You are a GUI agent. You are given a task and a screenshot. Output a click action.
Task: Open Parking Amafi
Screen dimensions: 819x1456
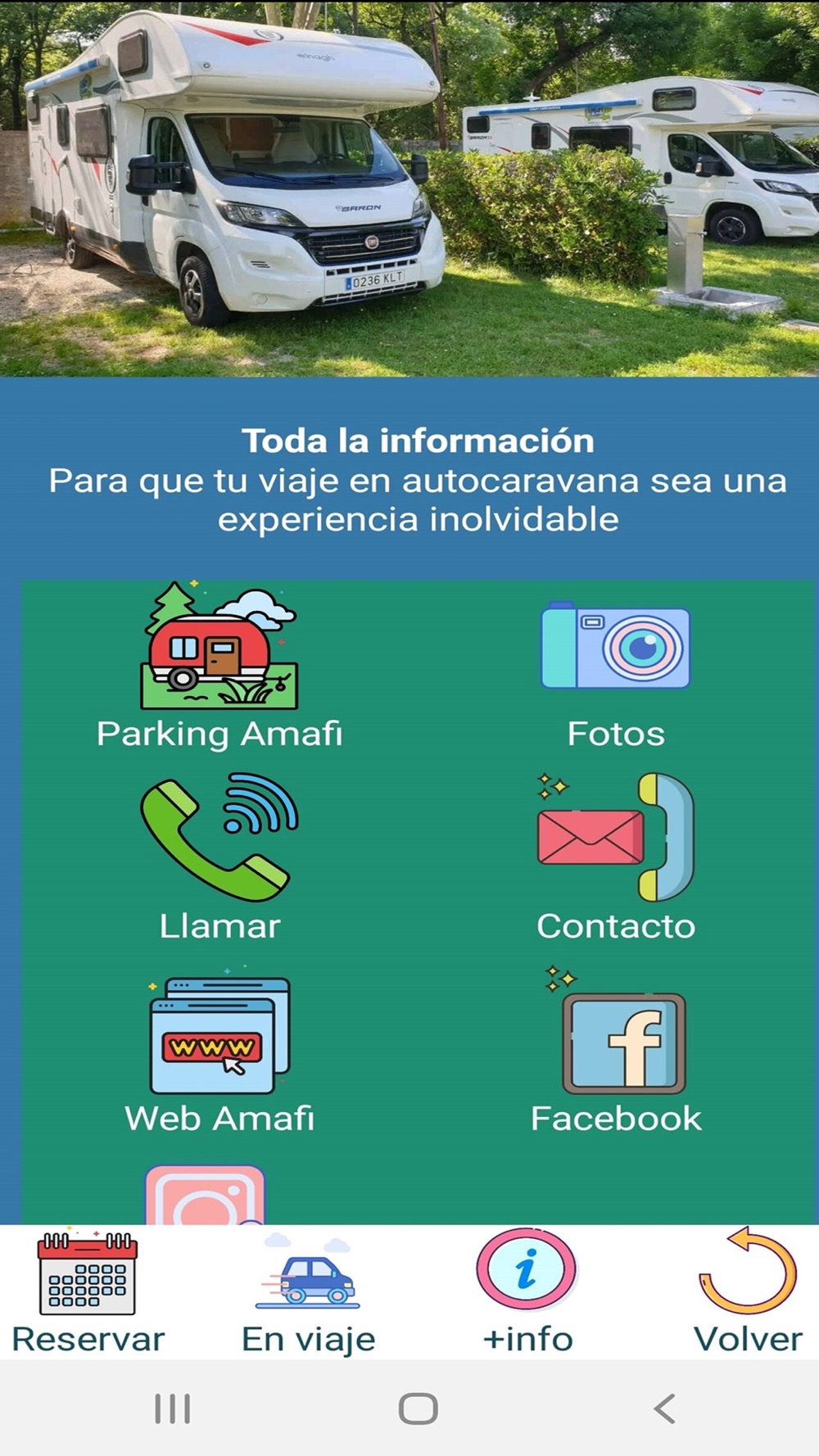coord(219,666)
